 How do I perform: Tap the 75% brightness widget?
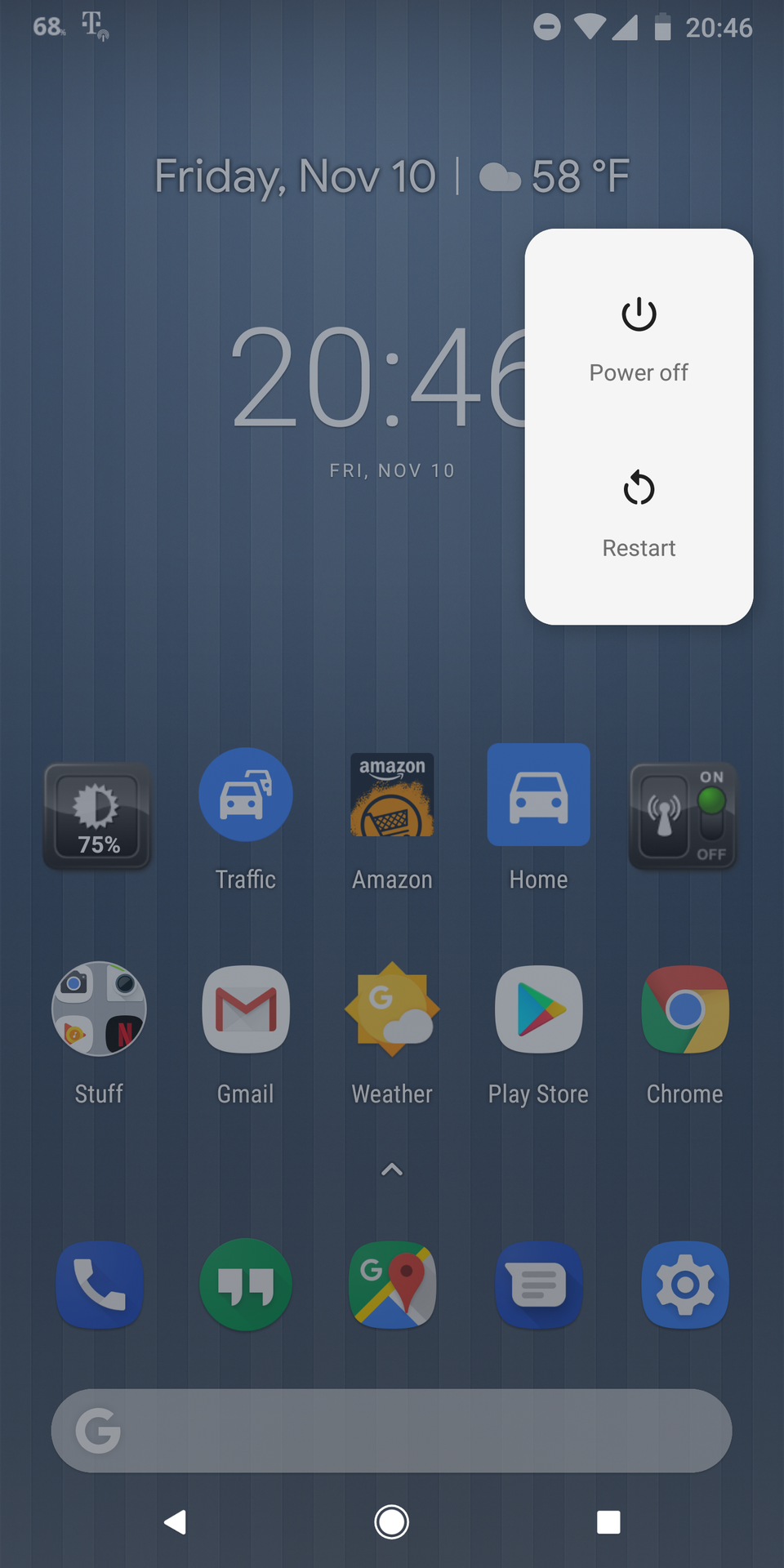[97, 816]
